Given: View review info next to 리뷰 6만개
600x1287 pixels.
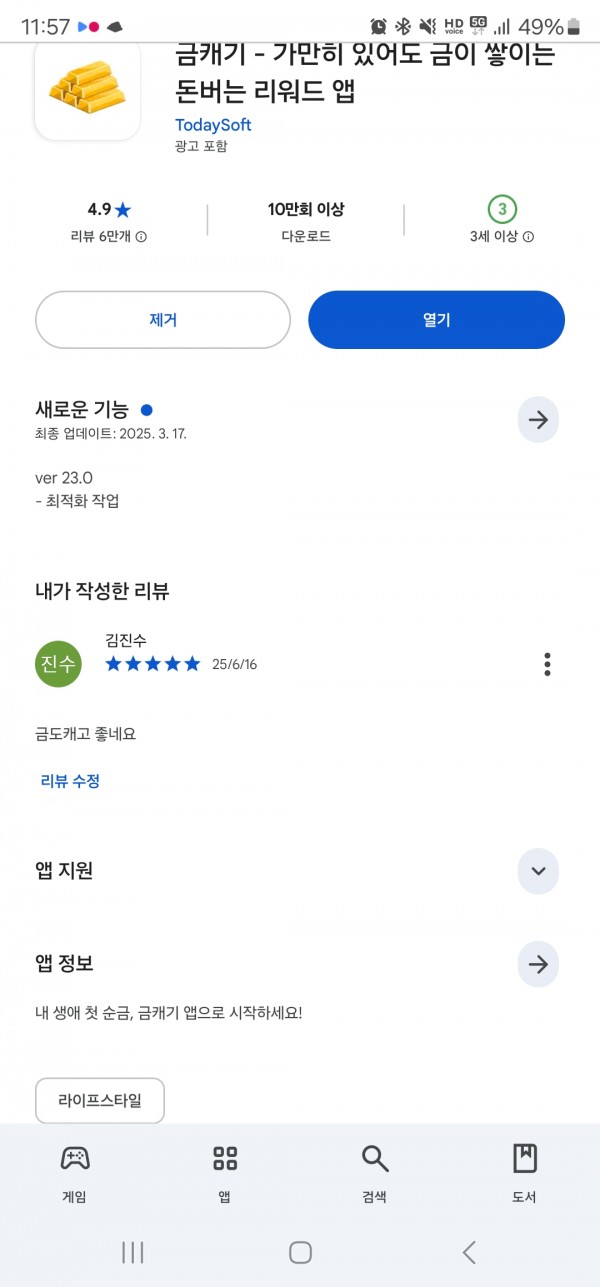Looking at the screenshot, I should coord(141,237).
